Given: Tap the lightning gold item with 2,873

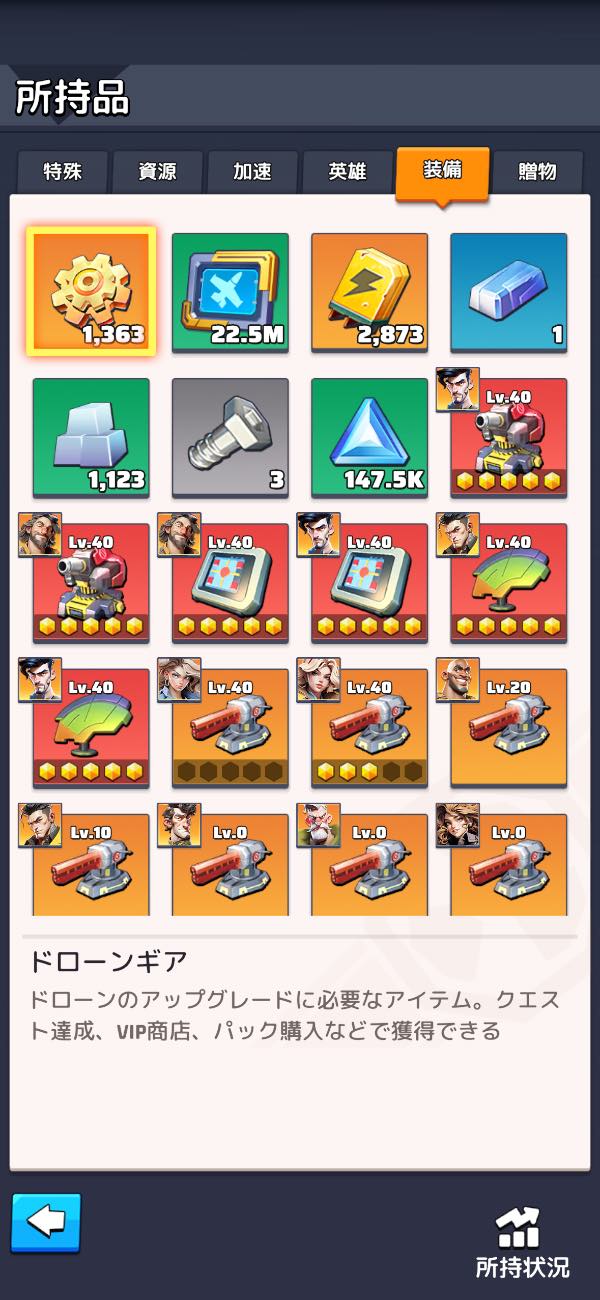Looking at the screenshot, I should pyautogui.click(x=369, y=292).
